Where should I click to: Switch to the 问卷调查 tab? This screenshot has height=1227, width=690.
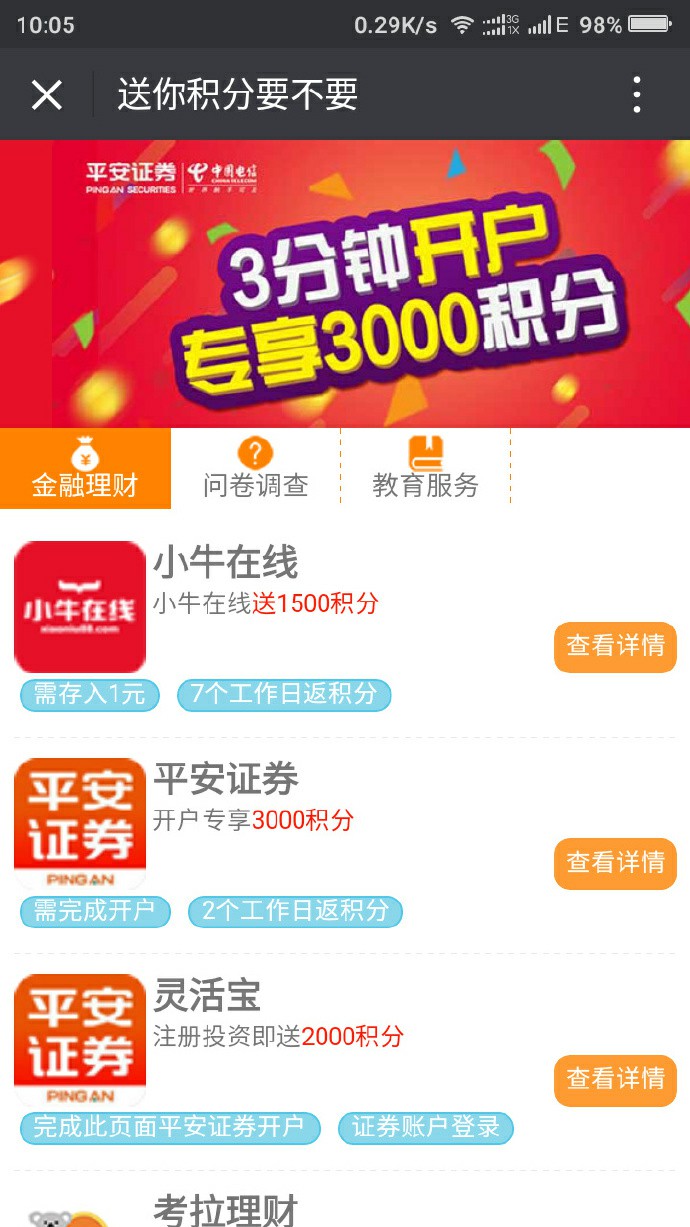256,468
